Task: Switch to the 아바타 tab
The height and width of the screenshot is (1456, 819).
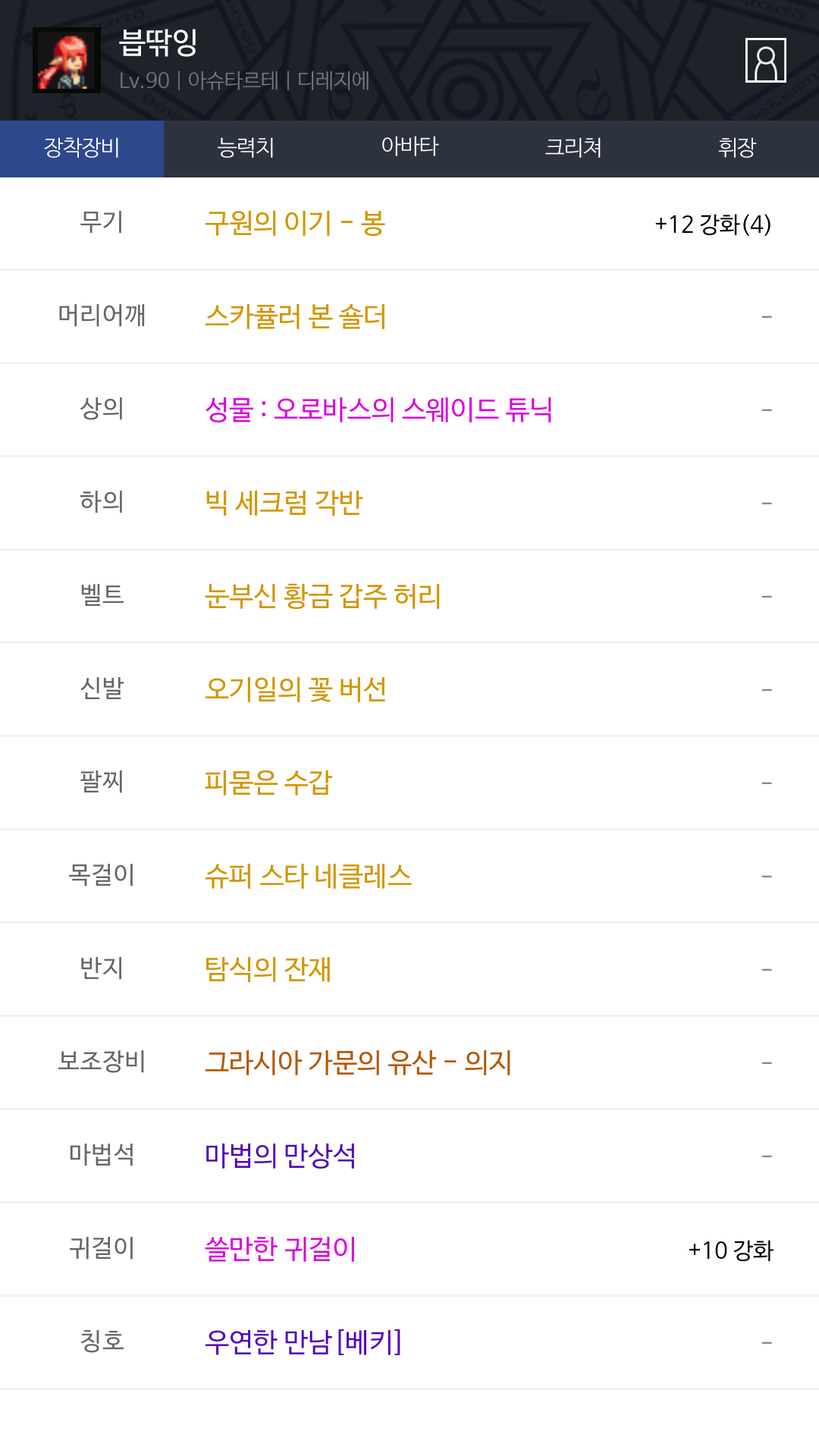Action: pos(409,149)
